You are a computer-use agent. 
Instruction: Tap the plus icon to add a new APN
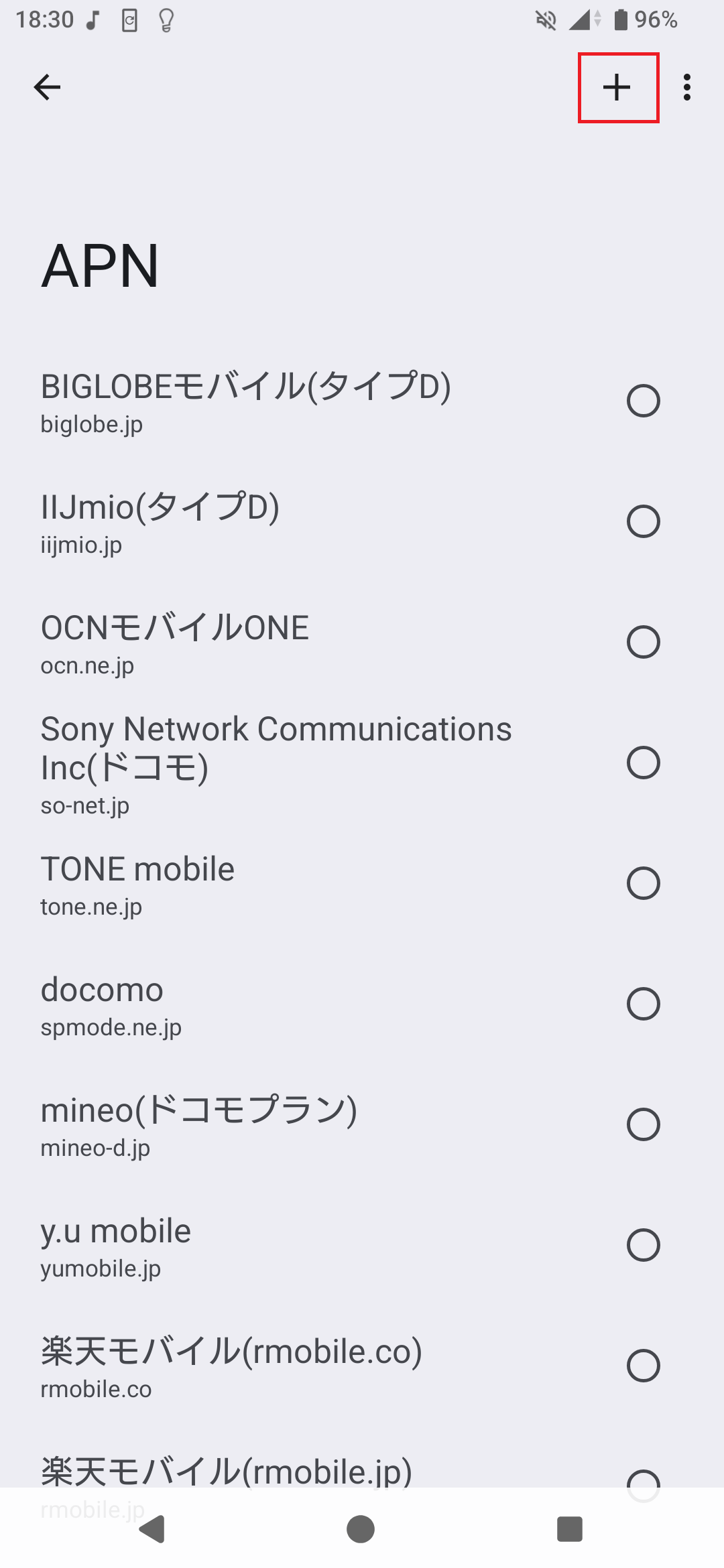pos(617,88)
